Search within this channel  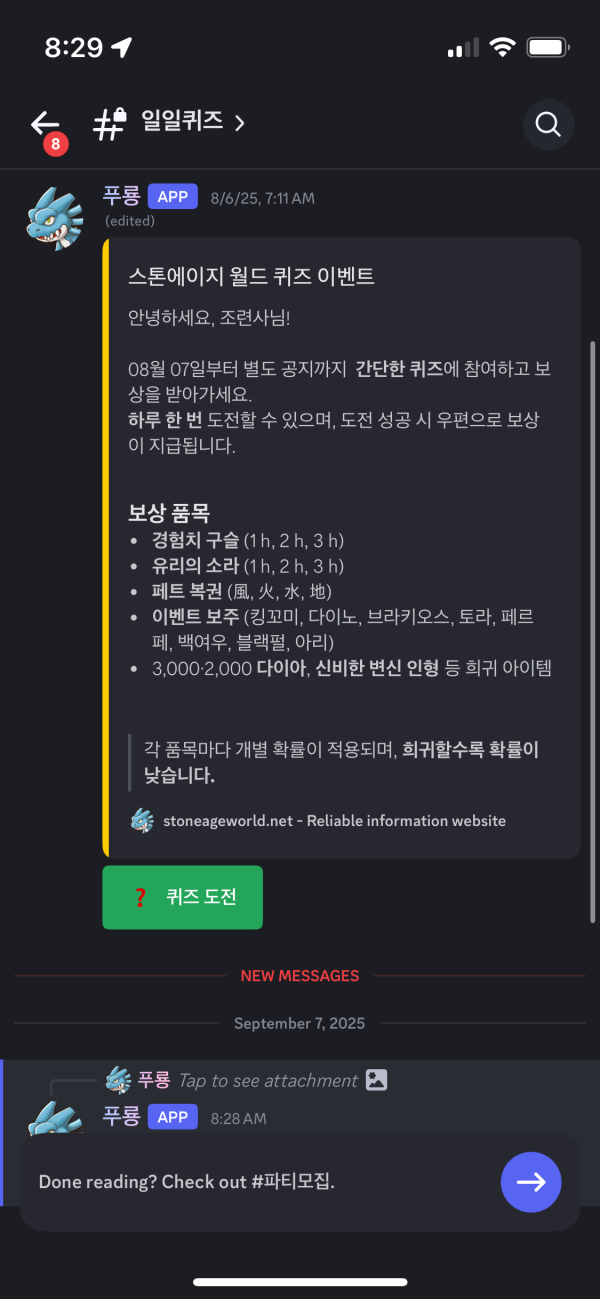pyautogui.click(x=548, y=124)
